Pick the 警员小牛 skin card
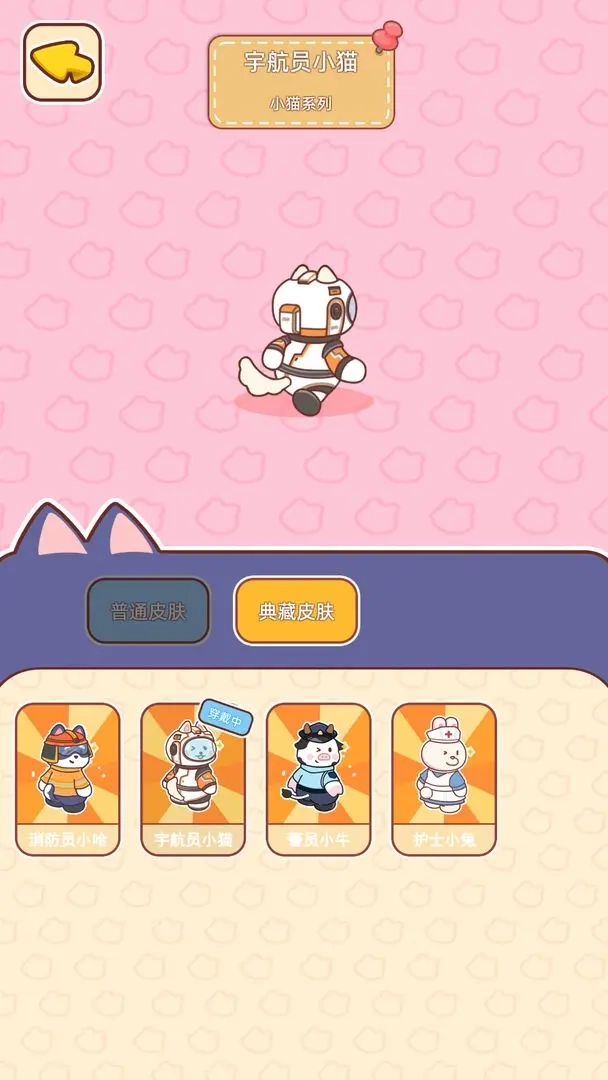 319,778
